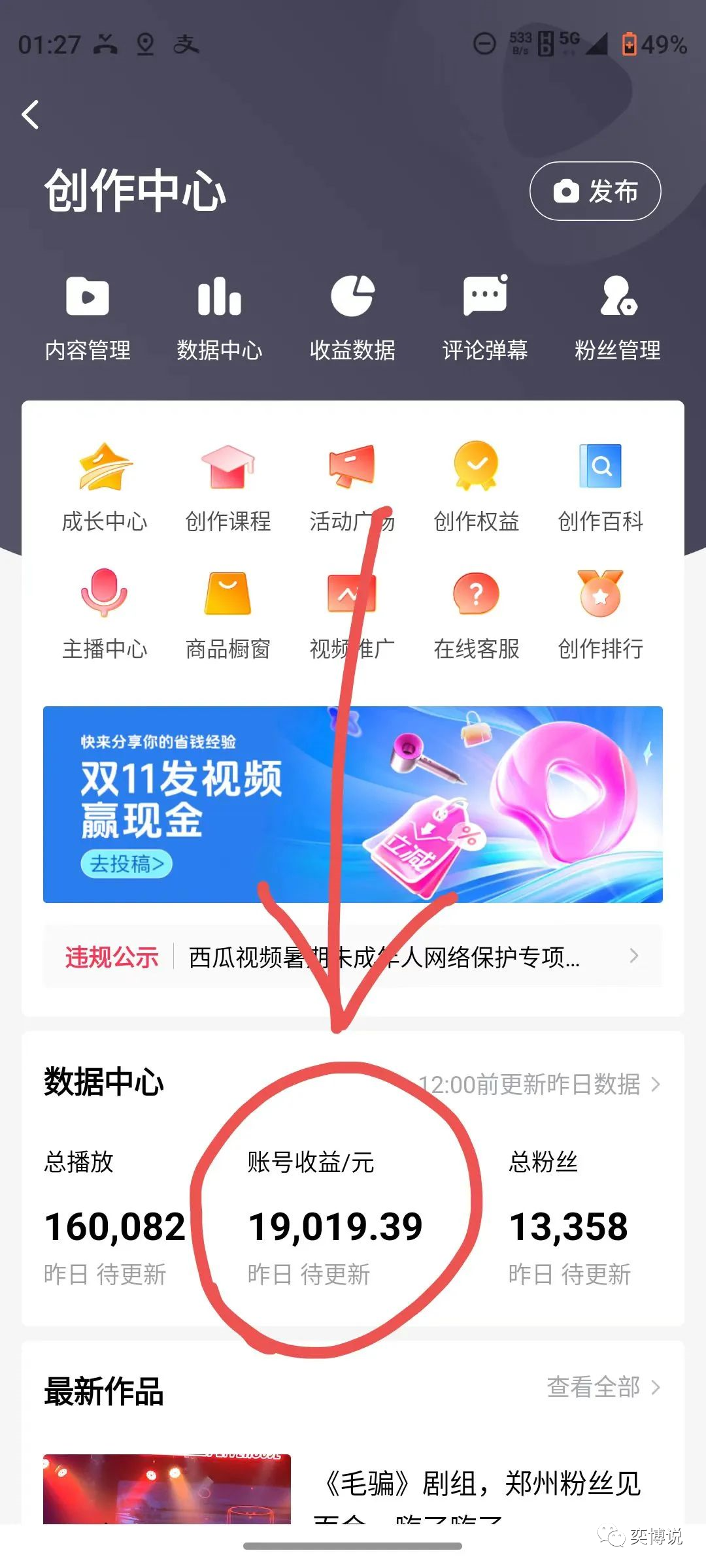This screenshot has width=706, height=1568.
Task: Tap 去投稿 to submit a video
Action: 126,862
